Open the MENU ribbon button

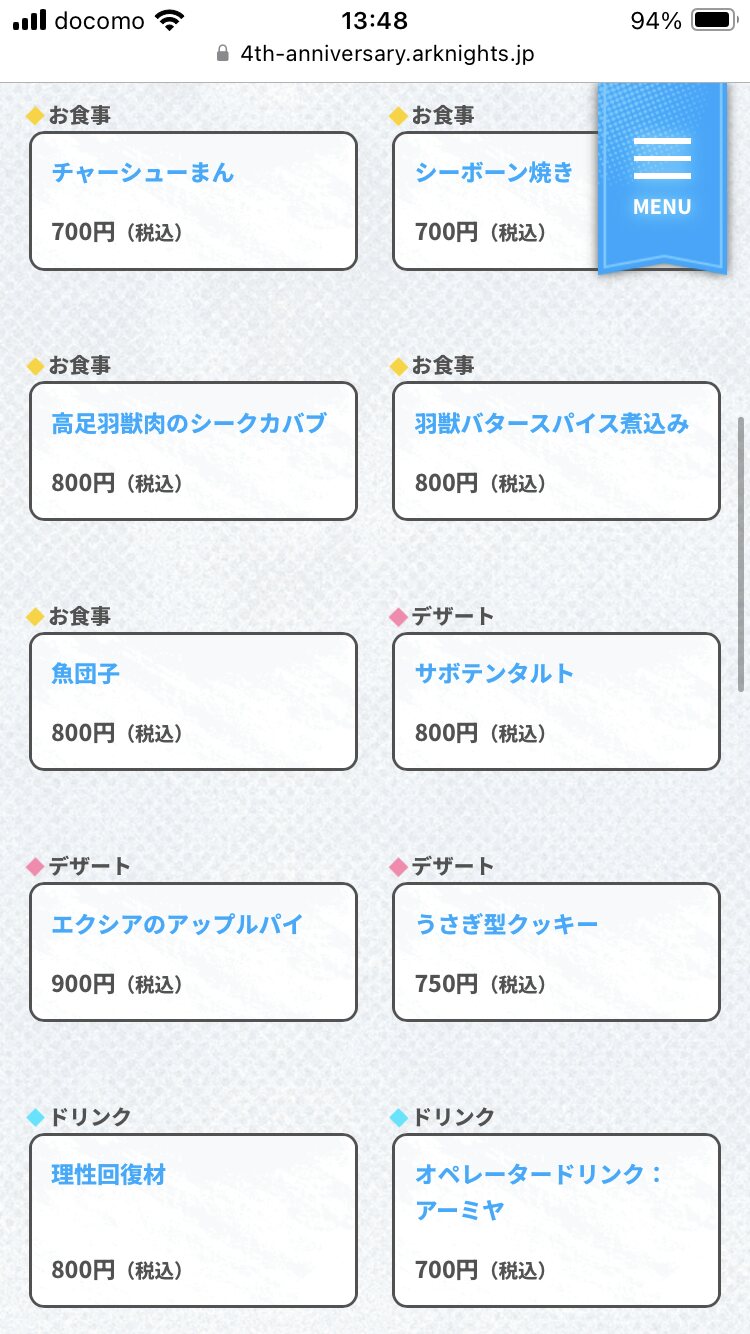tap(662, 177)
